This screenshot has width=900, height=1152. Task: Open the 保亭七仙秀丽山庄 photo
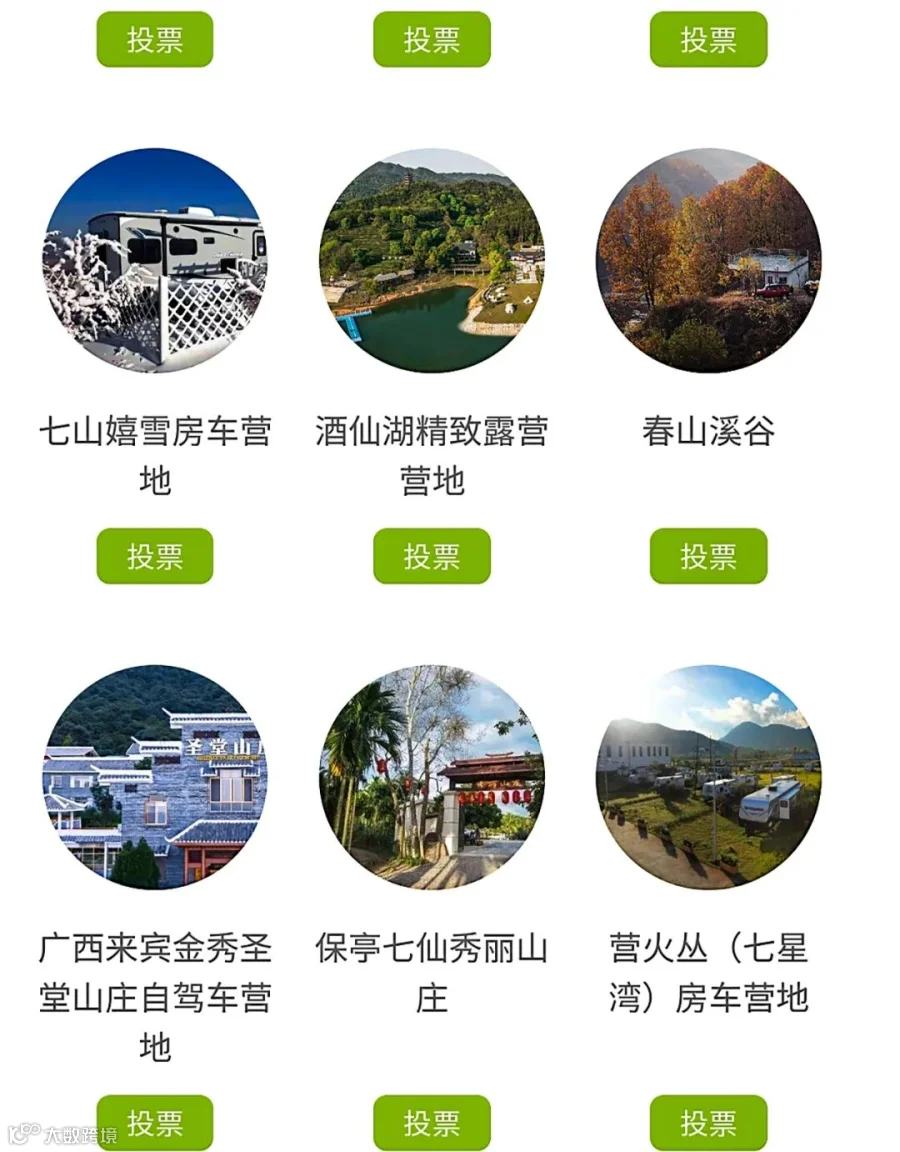click(x=432, y=777)
